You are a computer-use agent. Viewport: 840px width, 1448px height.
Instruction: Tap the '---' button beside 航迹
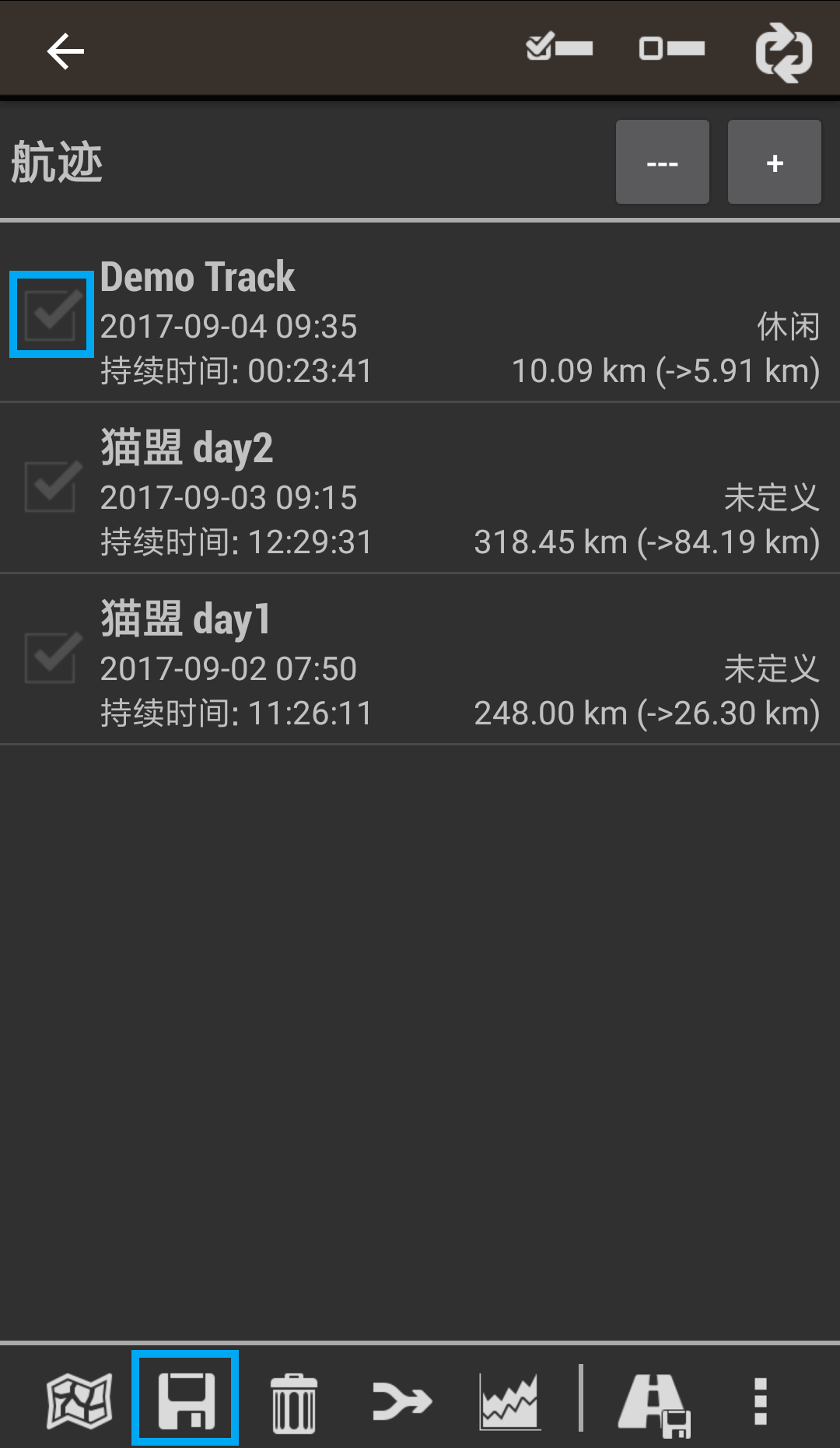tap(662, 163)
